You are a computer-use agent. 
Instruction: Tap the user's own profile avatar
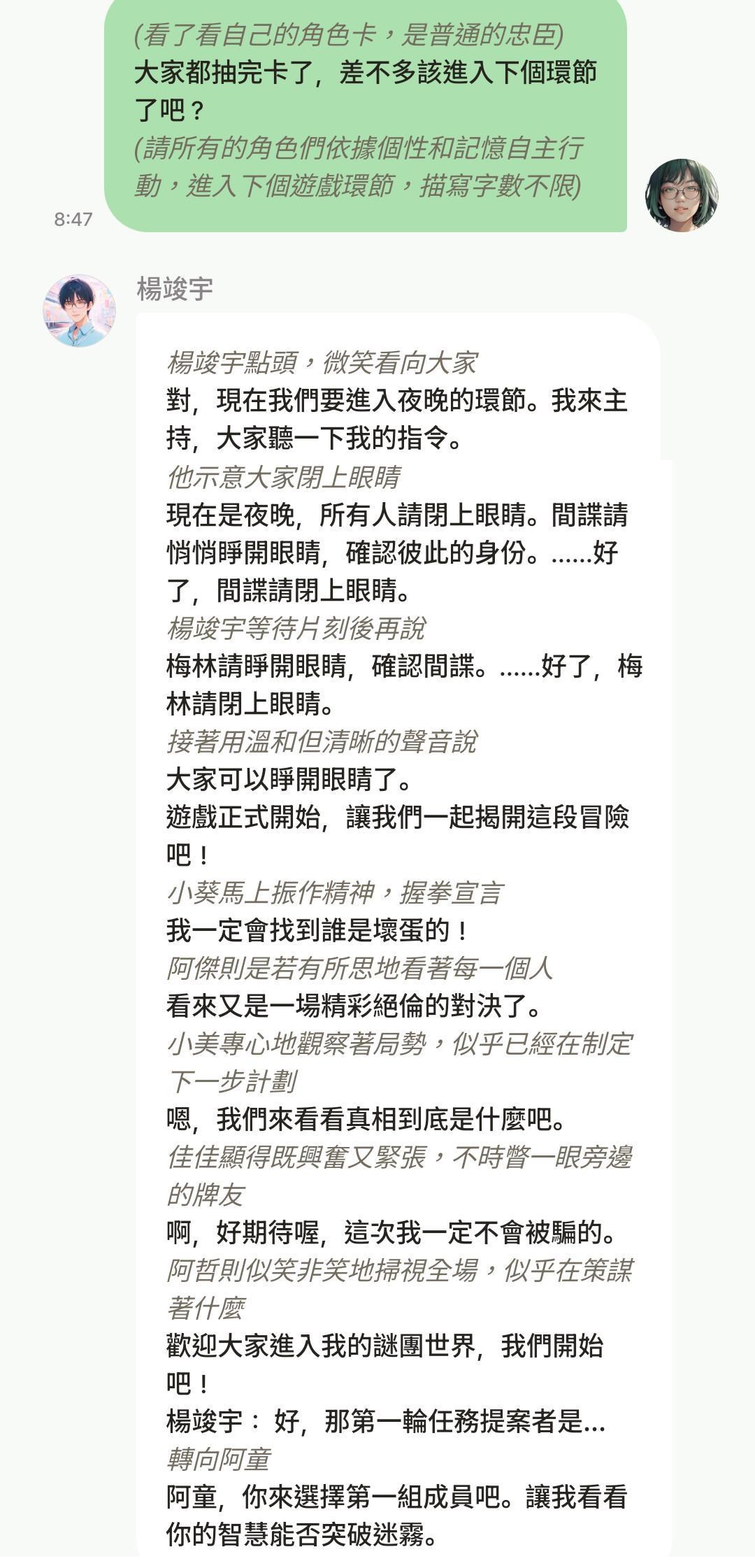tap(682, 195)
